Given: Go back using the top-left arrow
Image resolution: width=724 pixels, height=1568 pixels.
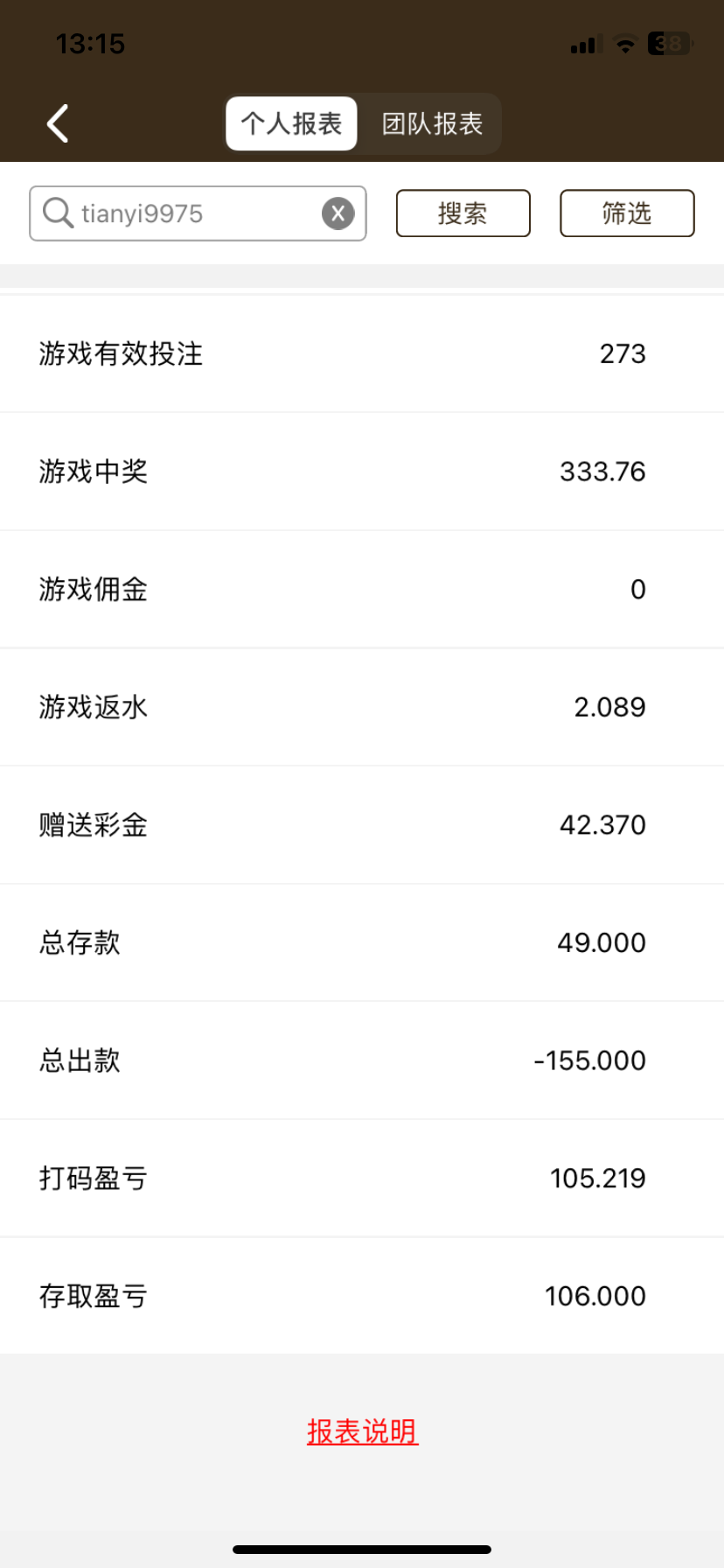Looking at the screenshot, I should pos(58,123).
